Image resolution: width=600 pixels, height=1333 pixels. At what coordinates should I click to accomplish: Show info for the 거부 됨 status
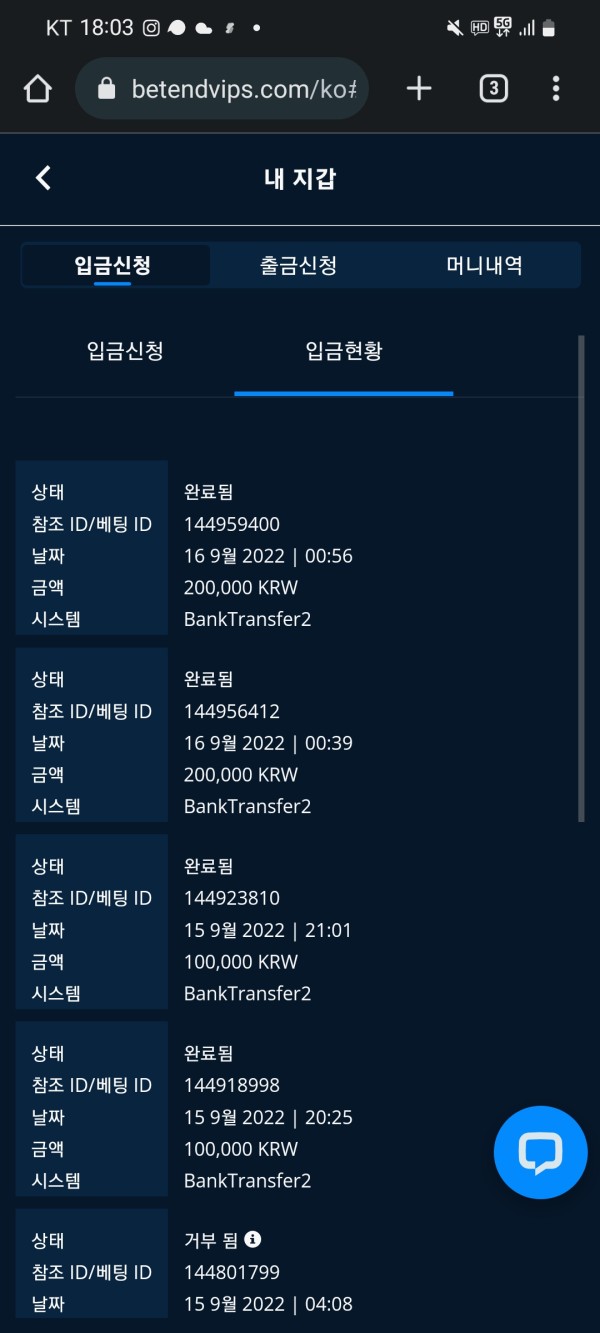pos(253,1239)
